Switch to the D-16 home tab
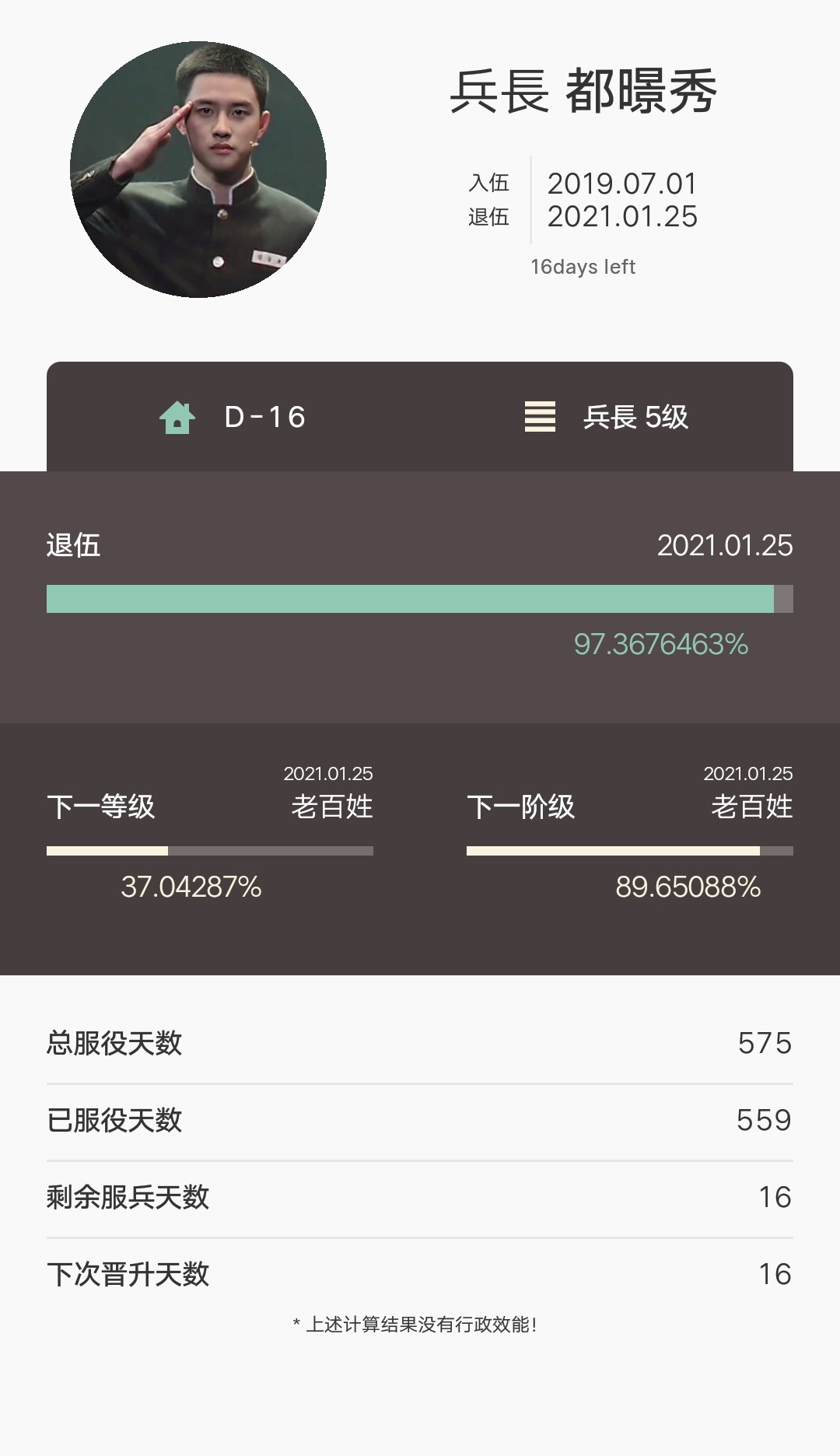840x1456 pixels. (233, 417)
